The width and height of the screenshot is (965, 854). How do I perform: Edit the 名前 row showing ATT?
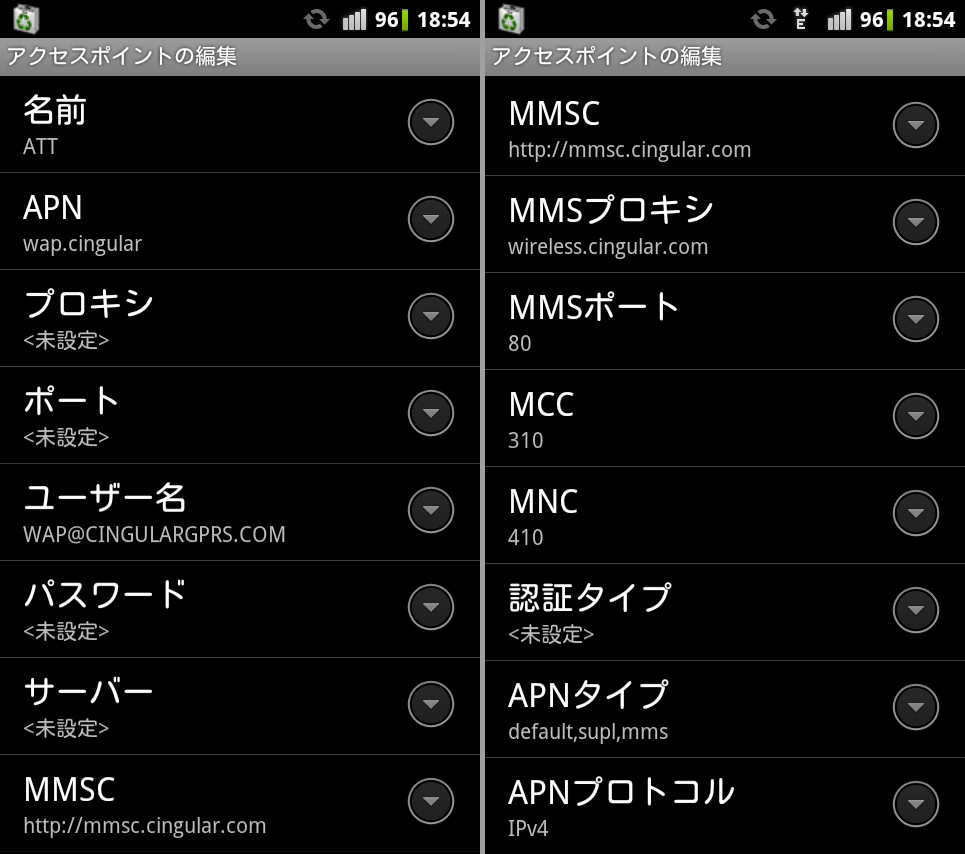240,124
